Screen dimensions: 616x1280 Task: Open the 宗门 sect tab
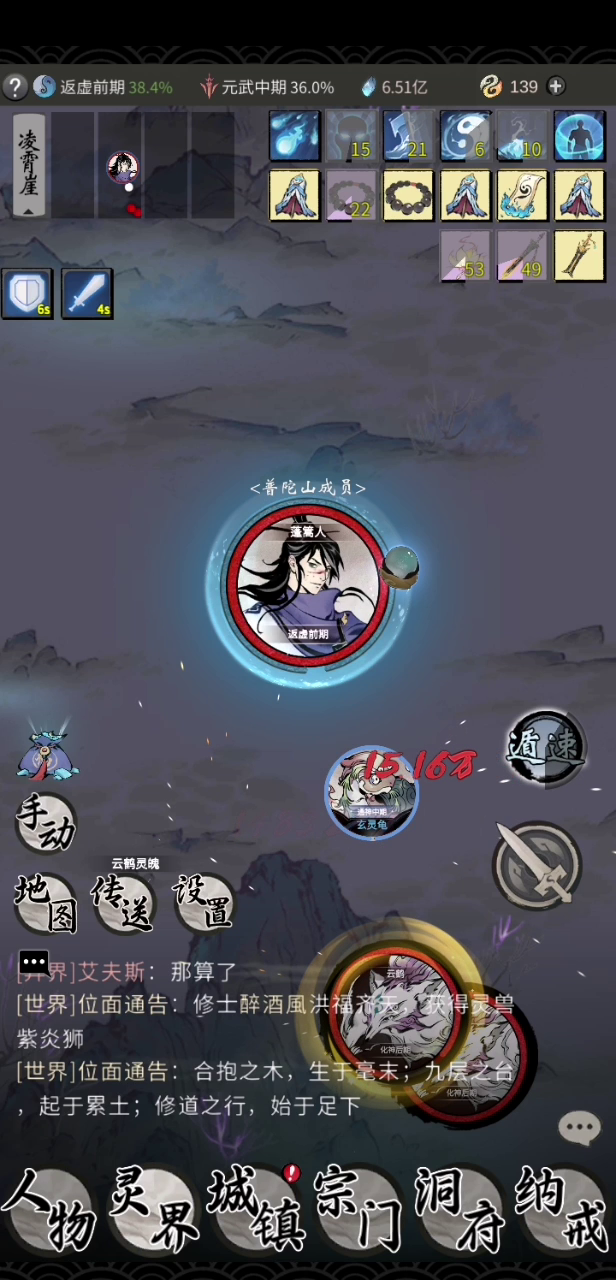tap(358, 1208)
